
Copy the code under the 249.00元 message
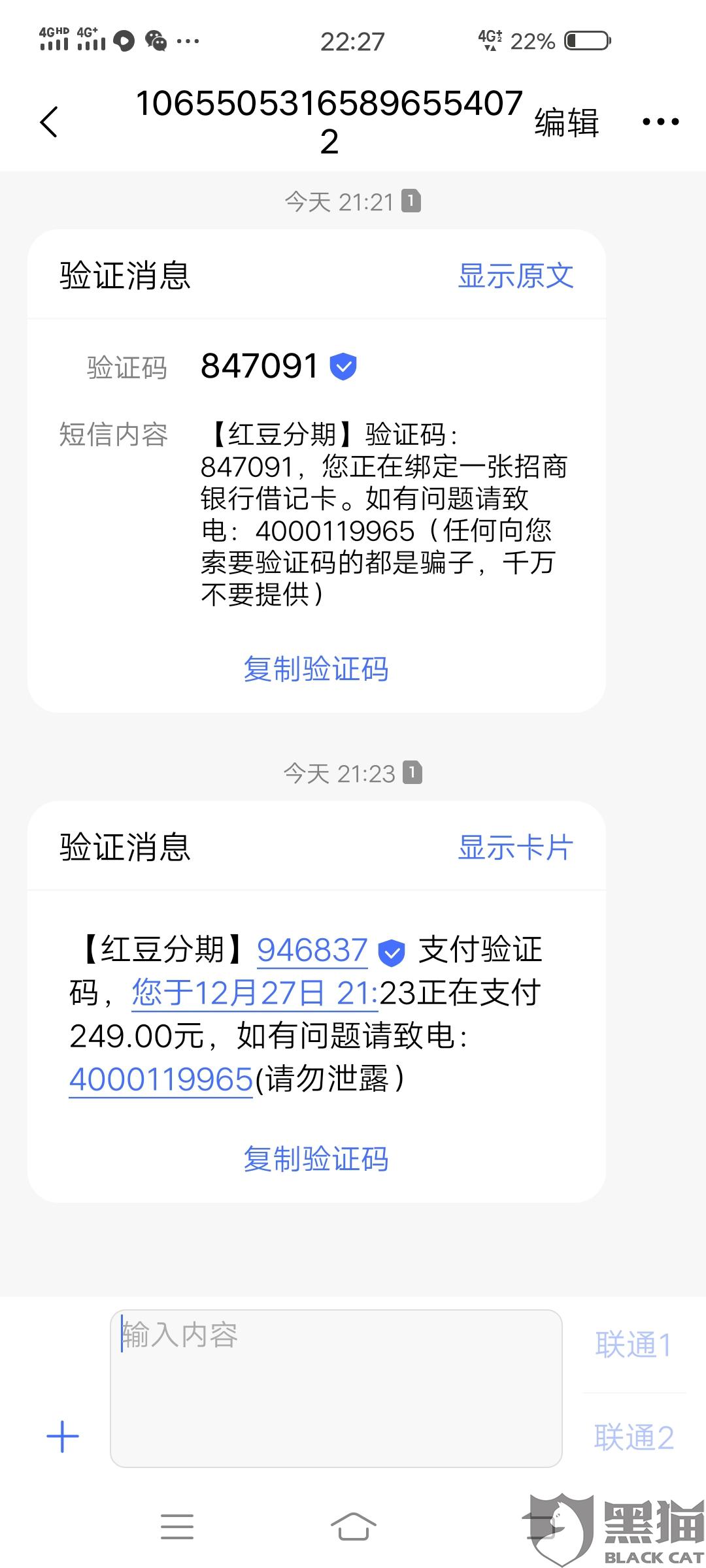316,1159
